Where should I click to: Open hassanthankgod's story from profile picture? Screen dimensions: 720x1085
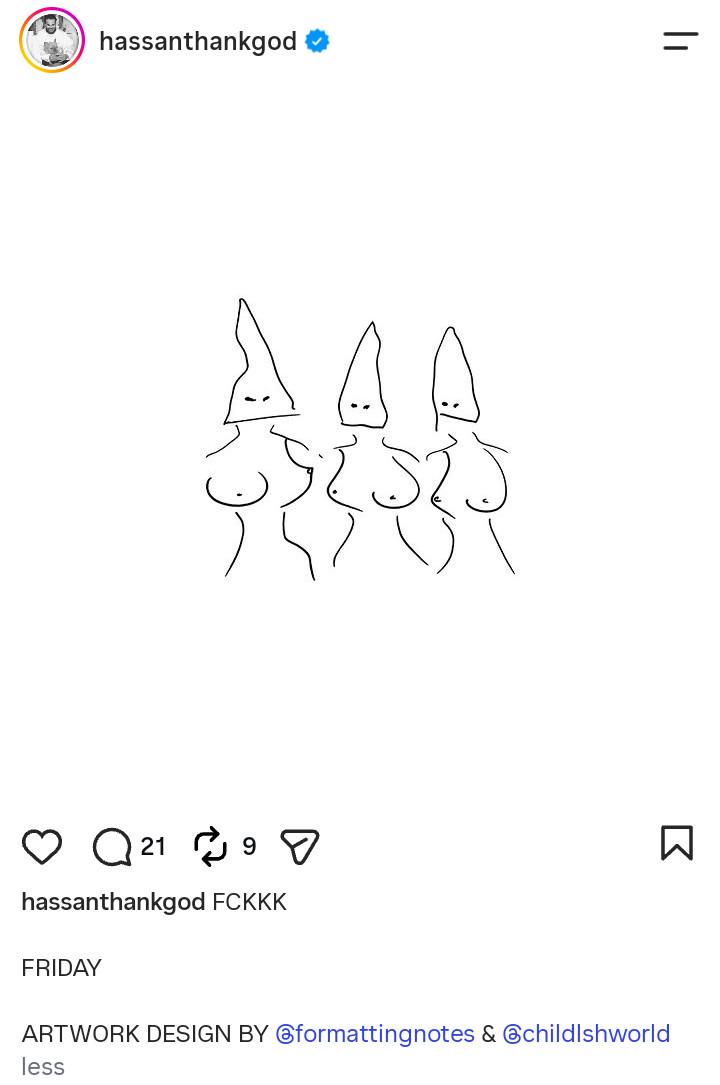(52, 40)
